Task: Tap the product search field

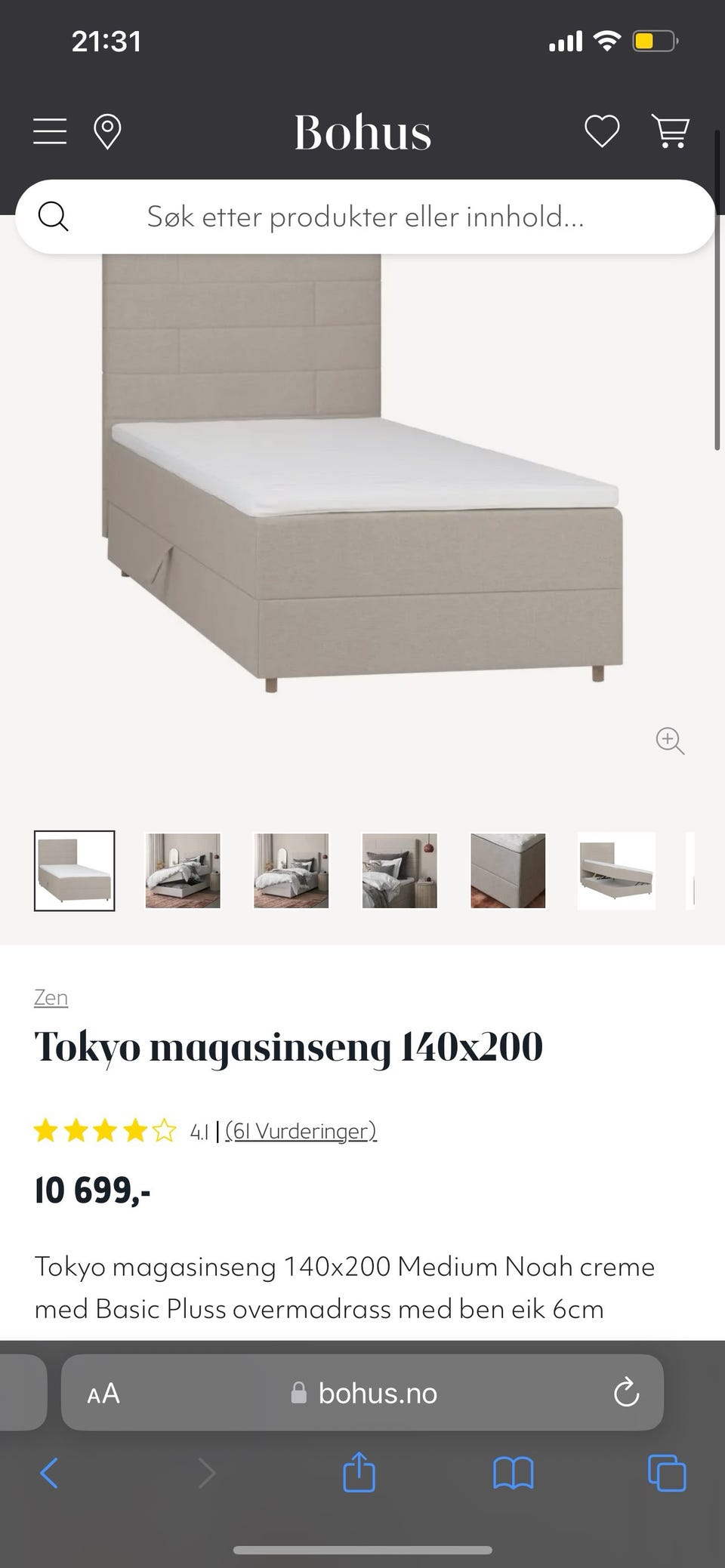Action: [x=365, y=217]
